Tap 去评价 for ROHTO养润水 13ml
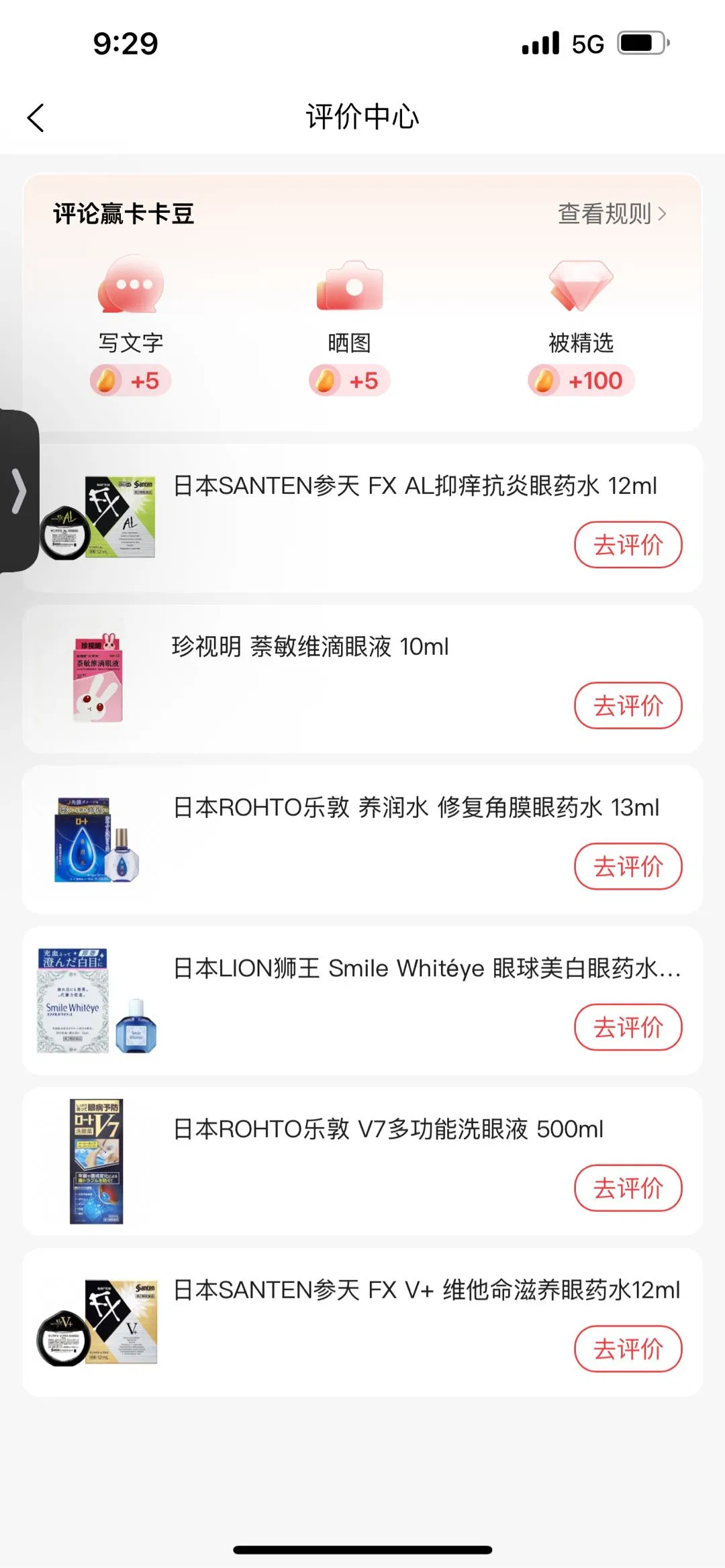This screenshot has width=725, height=1568. (x=628, y=866)
